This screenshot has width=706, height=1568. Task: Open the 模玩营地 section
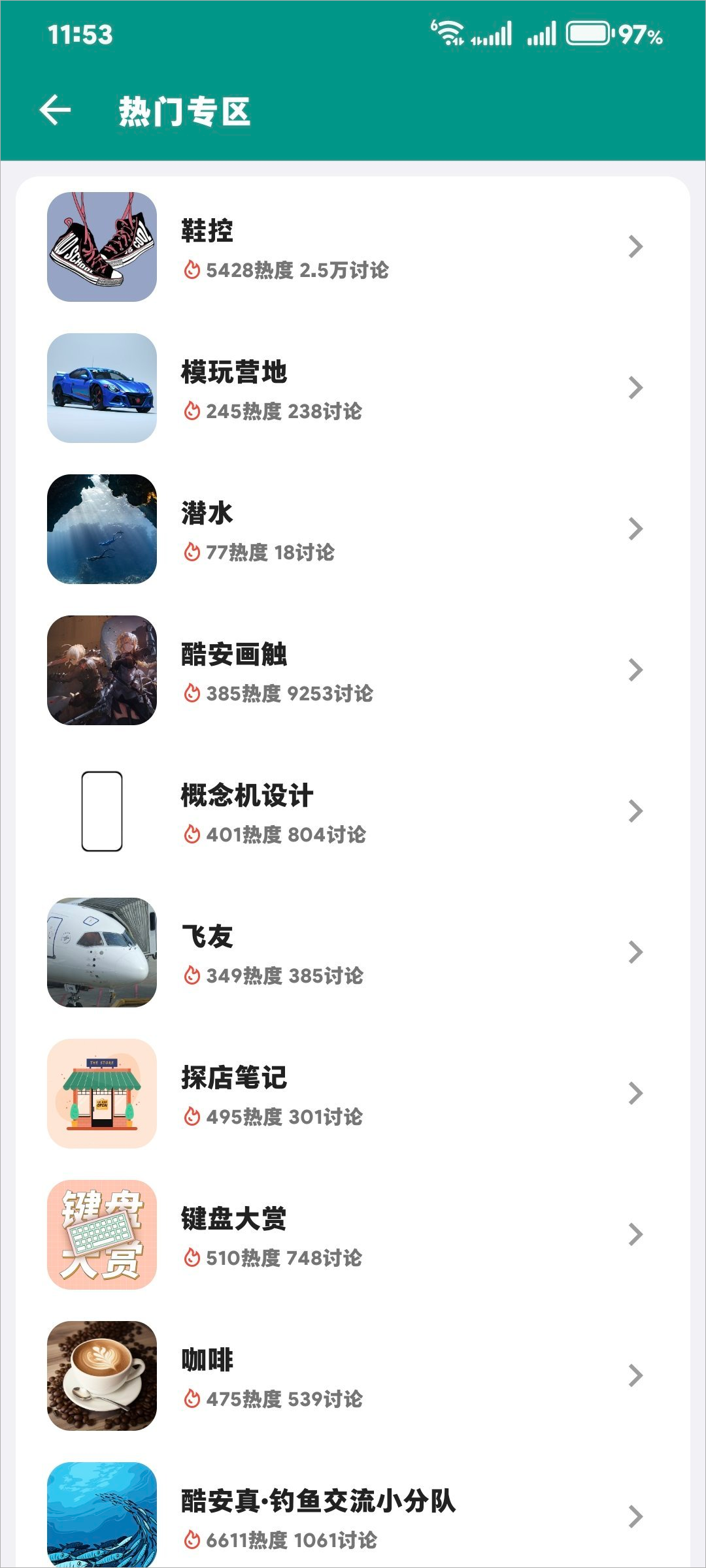(x=353, y=388)
